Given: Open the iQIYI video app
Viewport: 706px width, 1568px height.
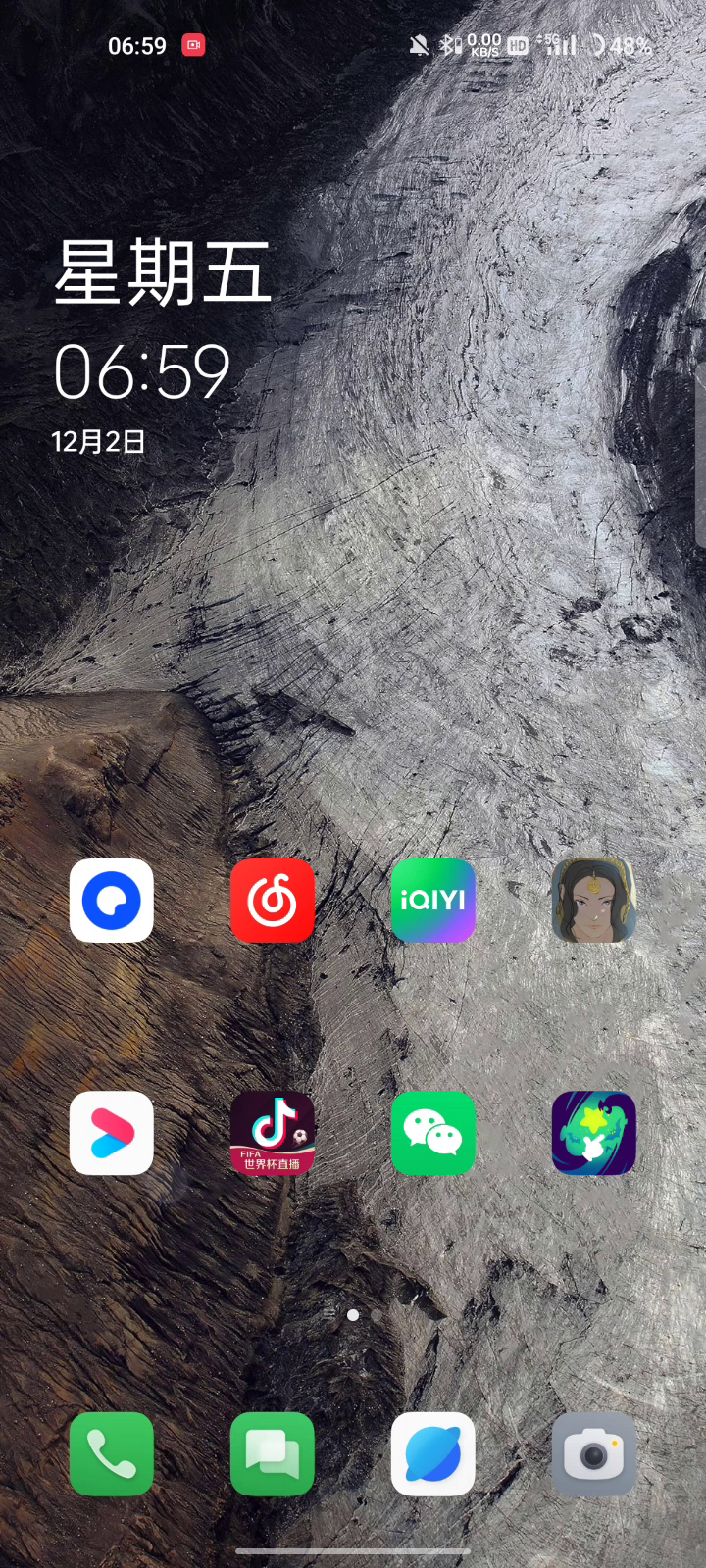Looking at the screenshot, I should pyautogui.click(x=433, y=901).
